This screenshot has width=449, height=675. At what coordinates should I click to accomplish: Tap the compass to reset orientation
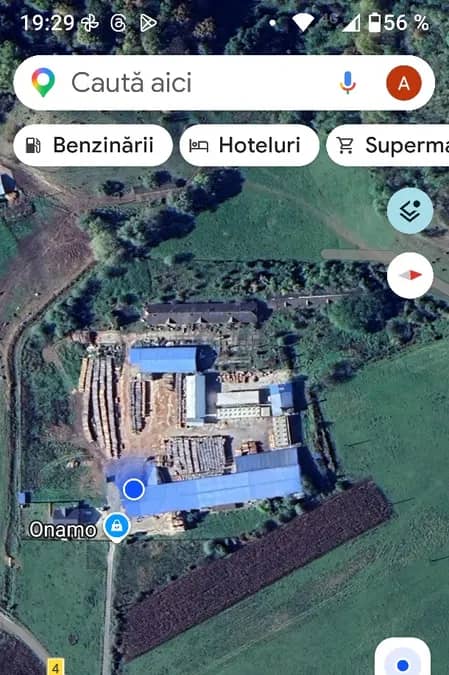410,275
